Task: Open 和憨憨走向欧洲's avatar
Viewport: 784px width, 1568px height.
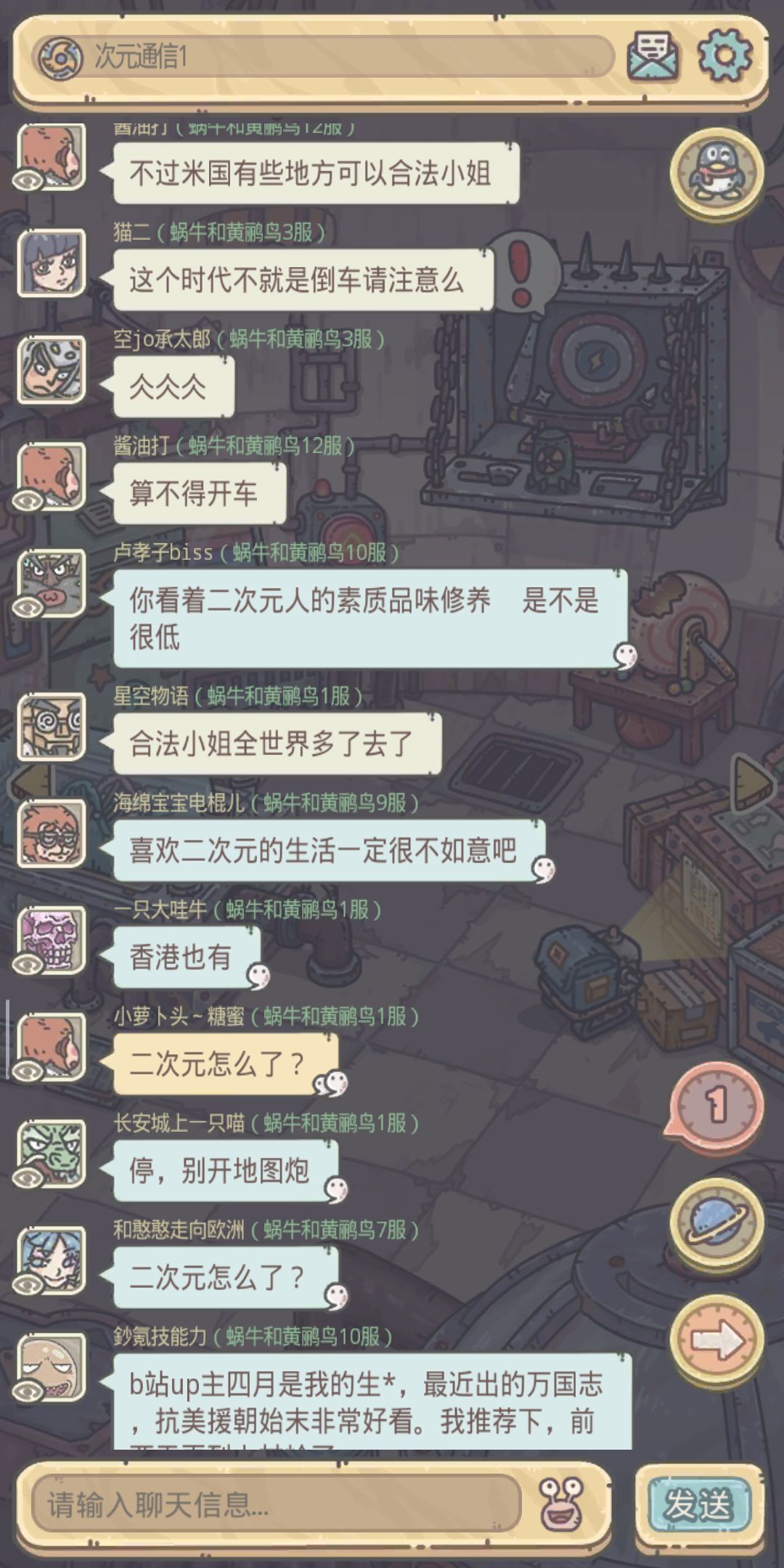Action: (x=49, y=1260)
